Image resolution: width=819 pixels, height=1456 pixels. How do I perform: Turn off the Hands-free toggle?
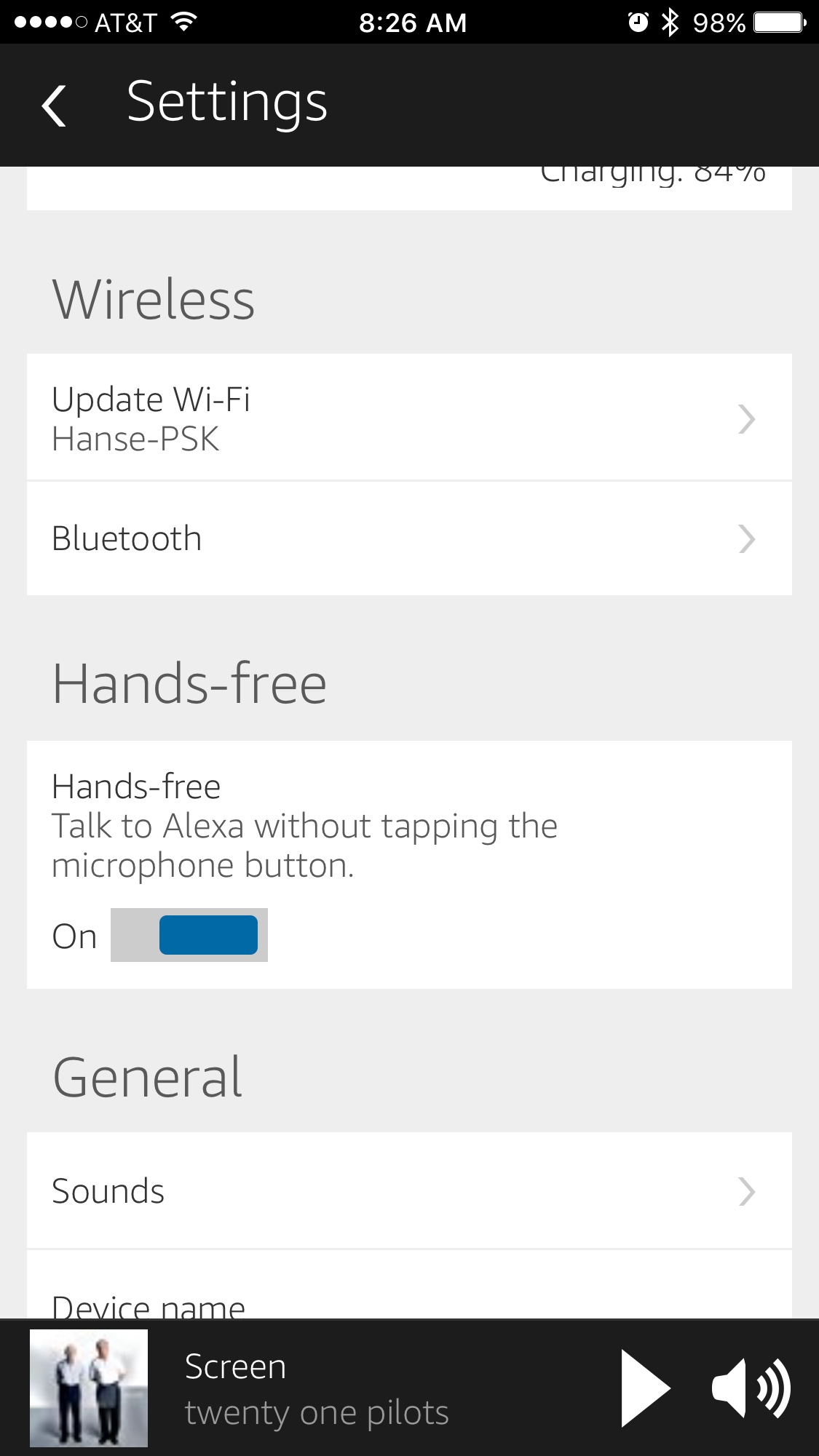pos(189,935)
